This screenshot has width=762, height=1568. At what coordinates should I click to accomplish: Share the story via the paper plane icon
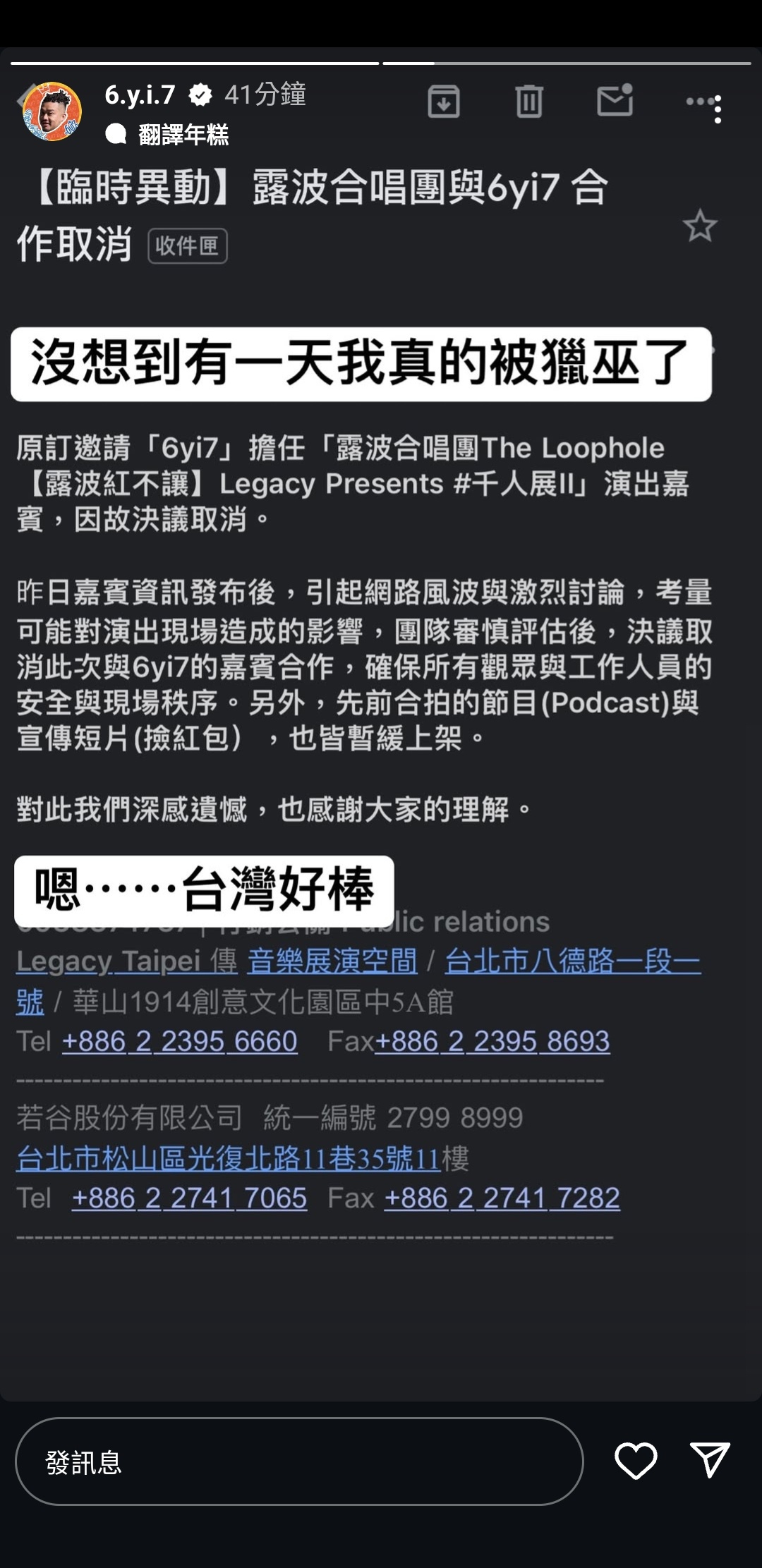[x=709, y=1460]
